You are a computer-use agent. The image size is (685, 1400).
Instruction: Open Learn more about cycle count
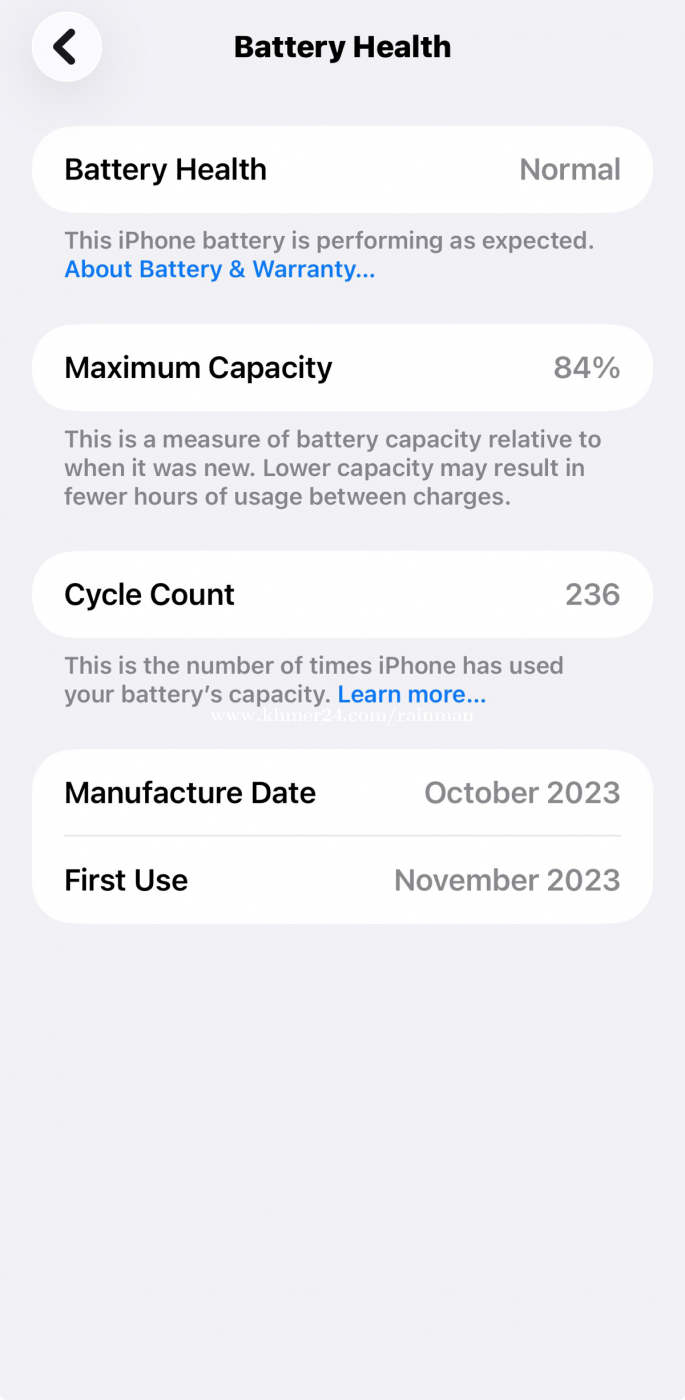411,695
